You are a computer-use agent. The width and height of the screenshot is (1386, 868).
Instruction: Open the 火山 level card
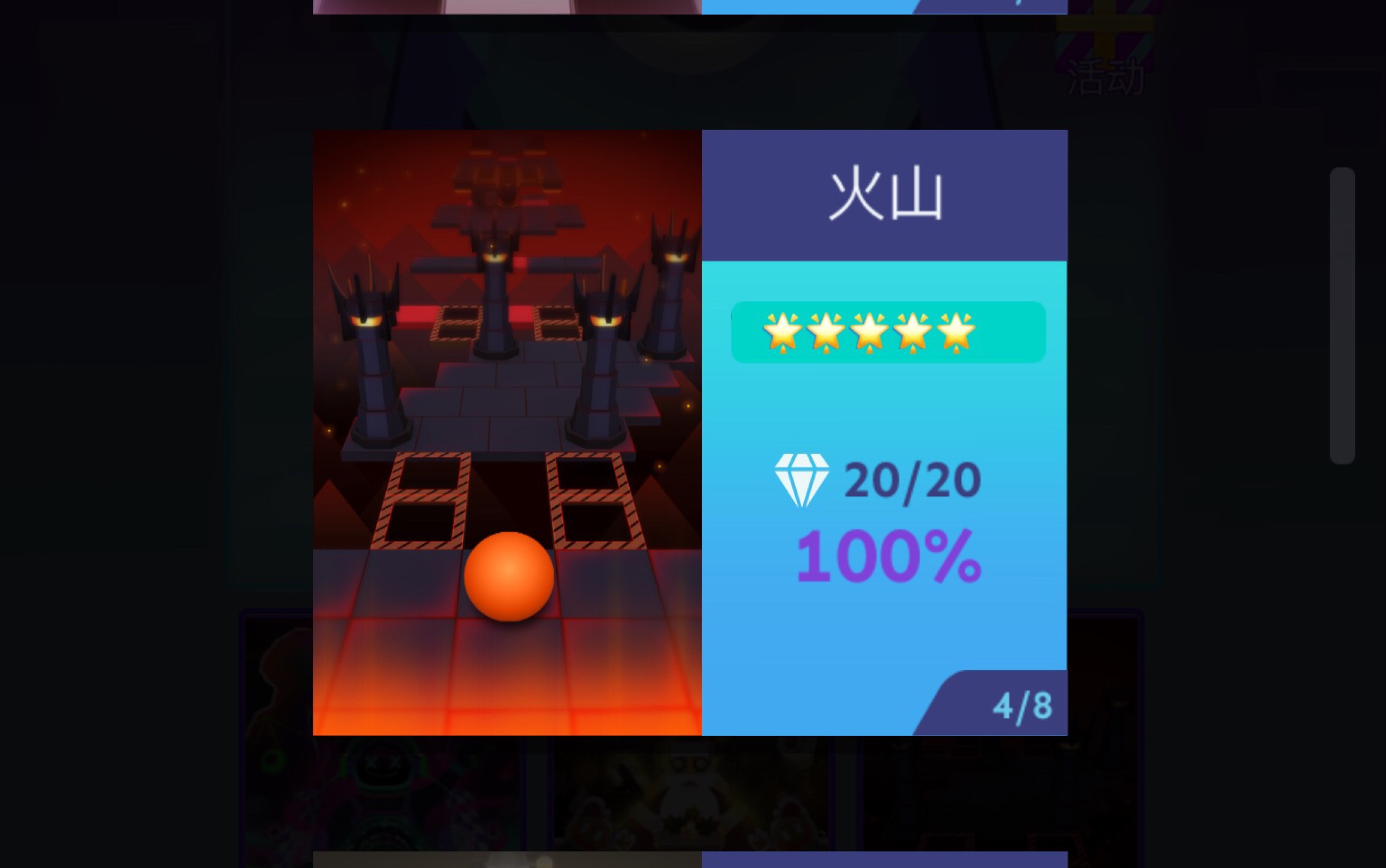click(689, 432)
